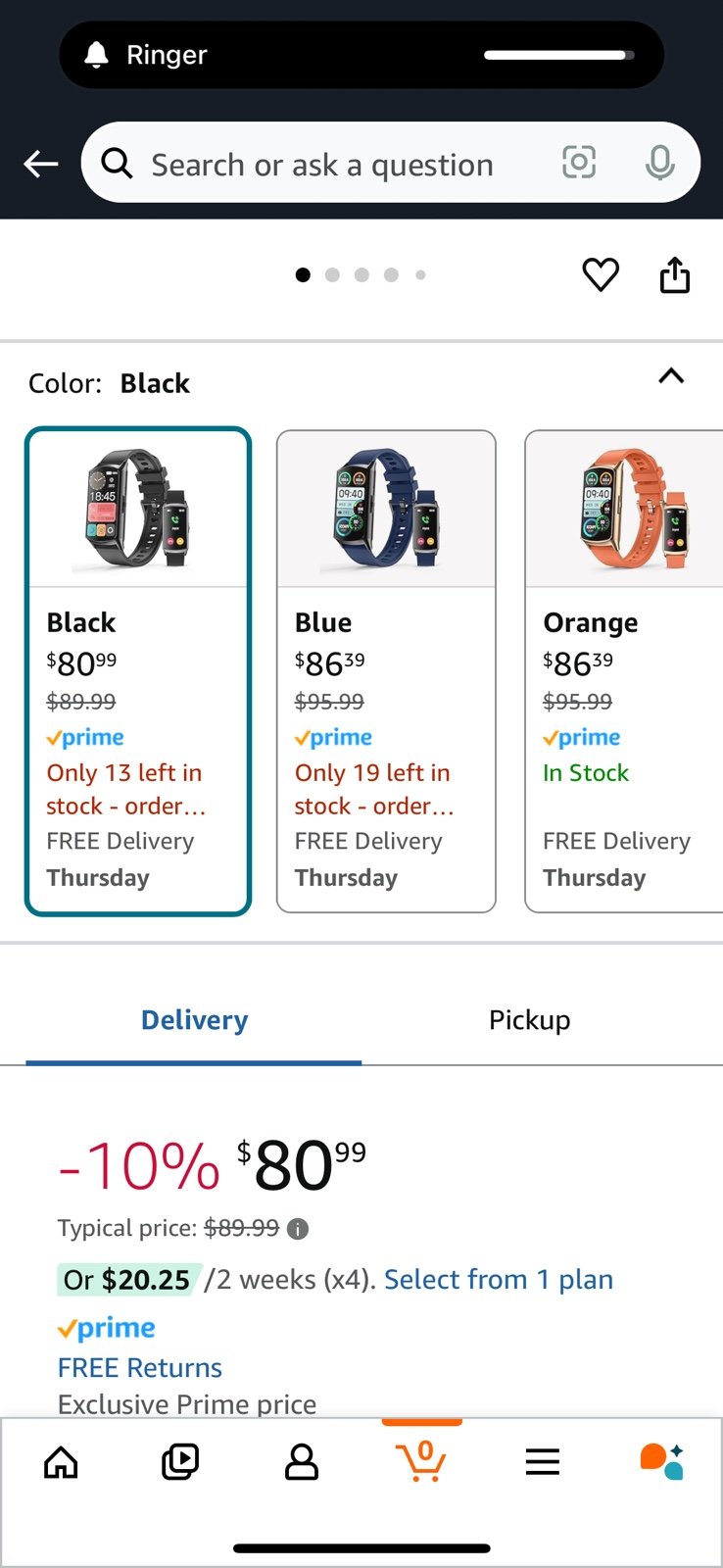Screen dimensions: 723x1568
Task: Open the hamburger menu tab
Action: (543, 1462)
